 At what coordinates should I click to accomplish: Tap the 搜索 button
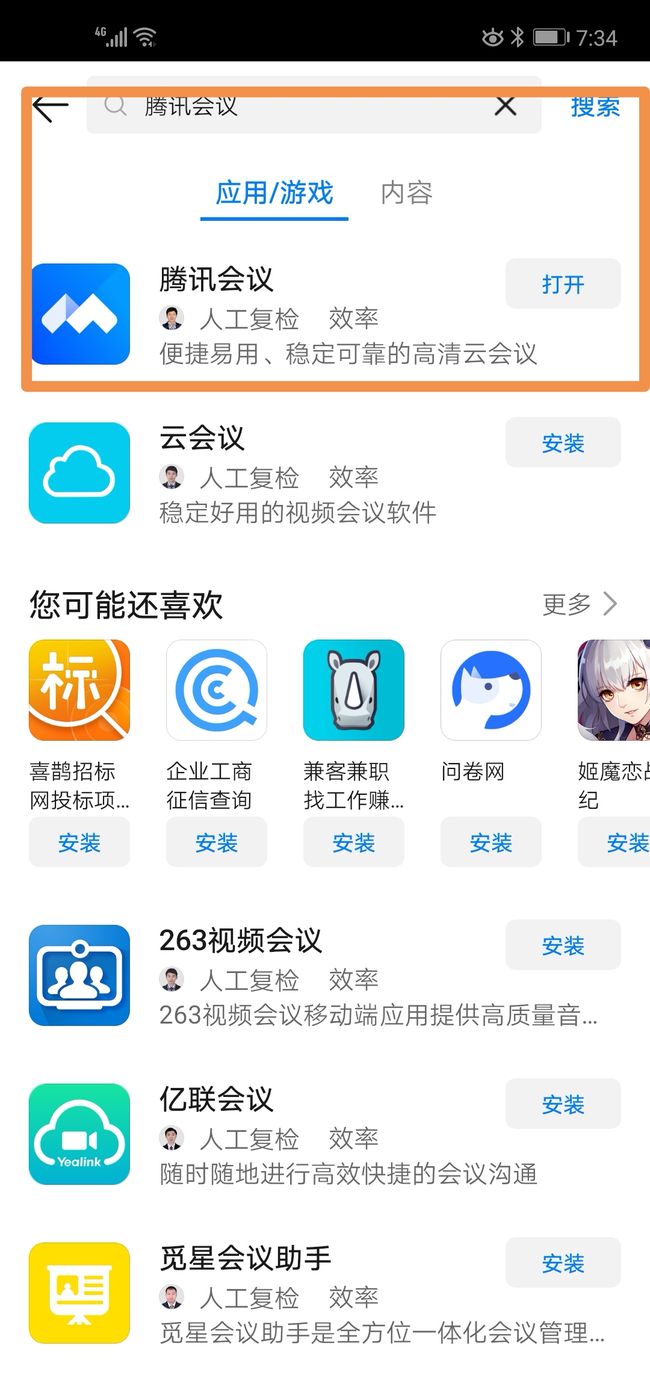pos(596,105)
